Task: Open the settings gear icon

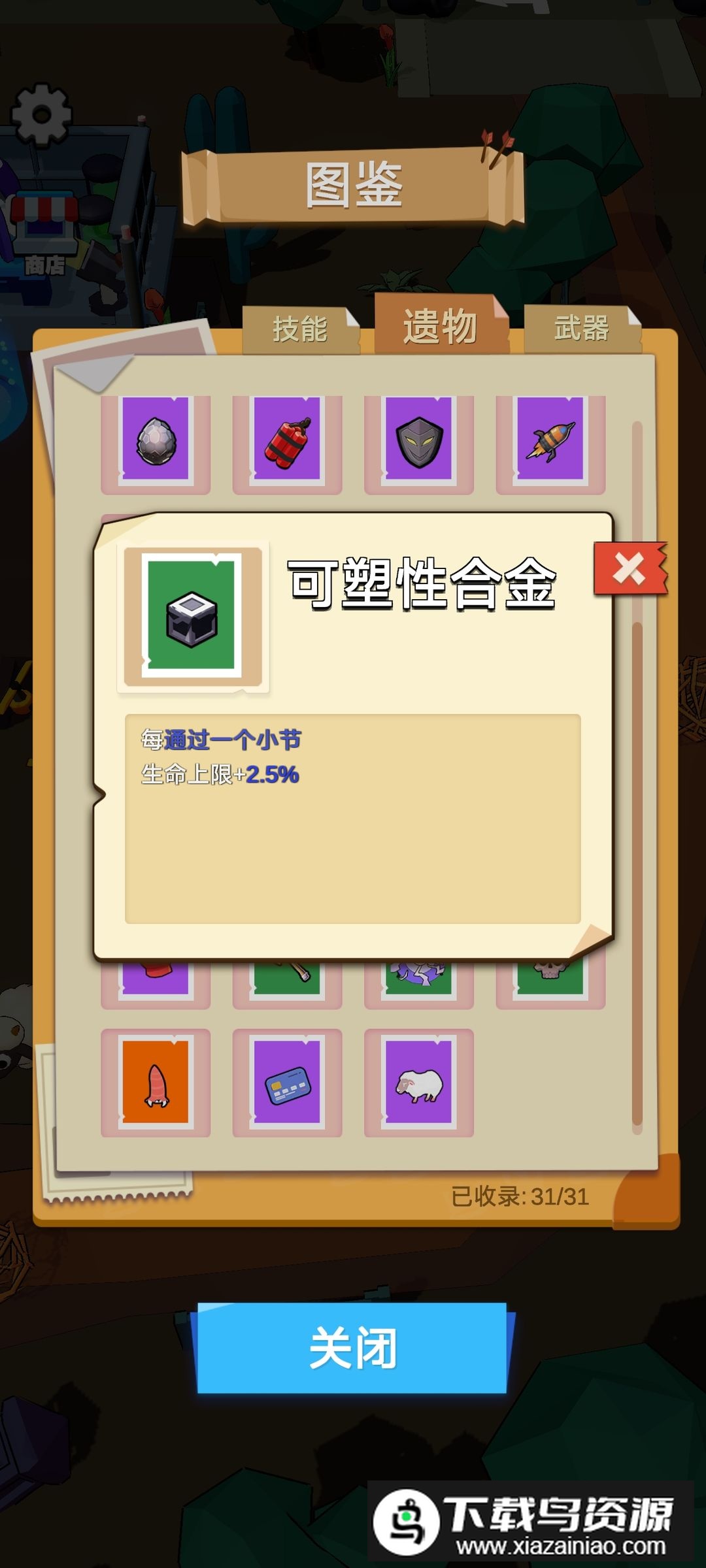Action: tap(42, 115)
